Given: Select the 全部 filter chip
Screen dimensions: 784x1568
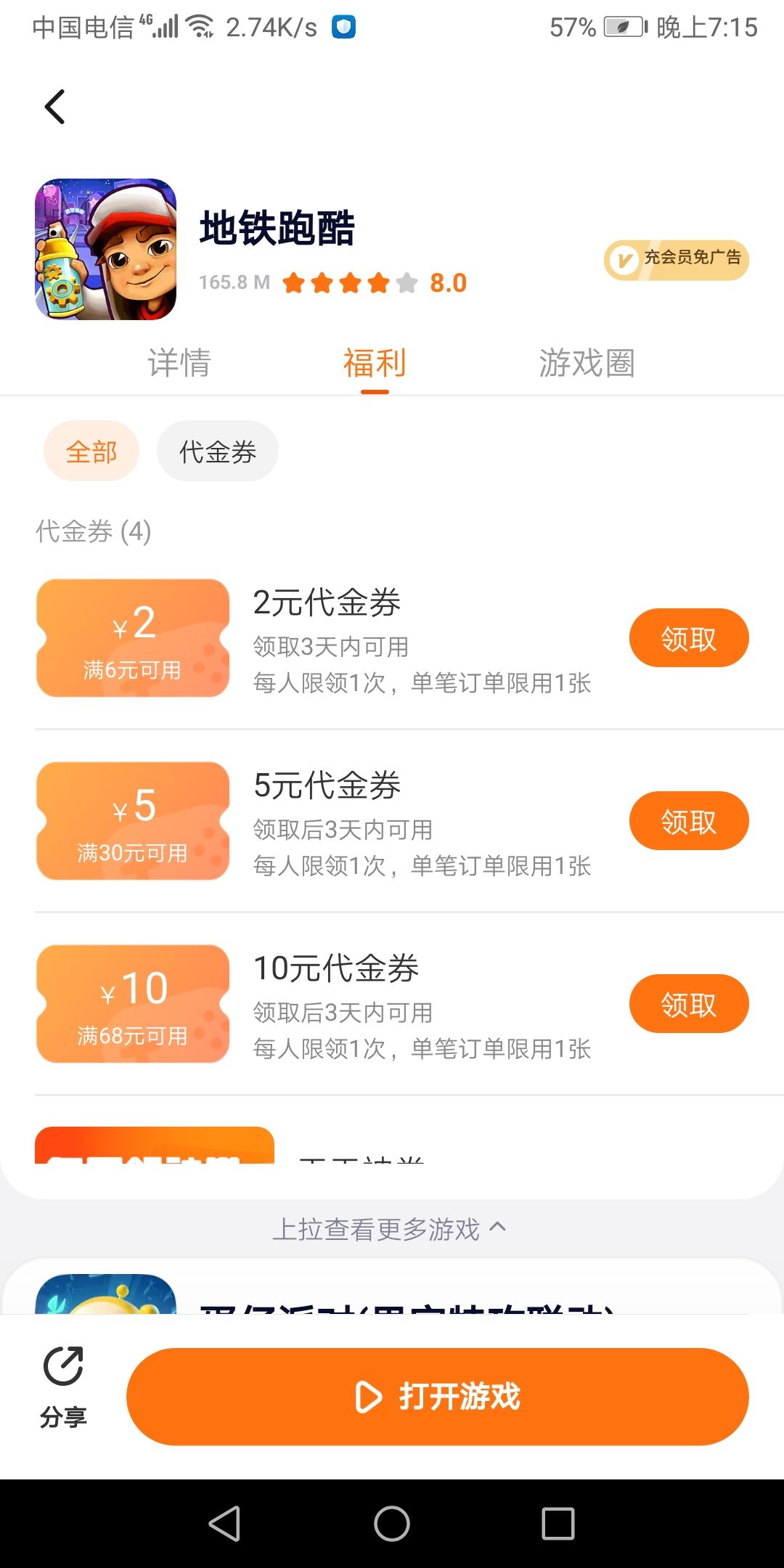Looking at the screenshot, I should pyautogui.click(x=91, y=452).
